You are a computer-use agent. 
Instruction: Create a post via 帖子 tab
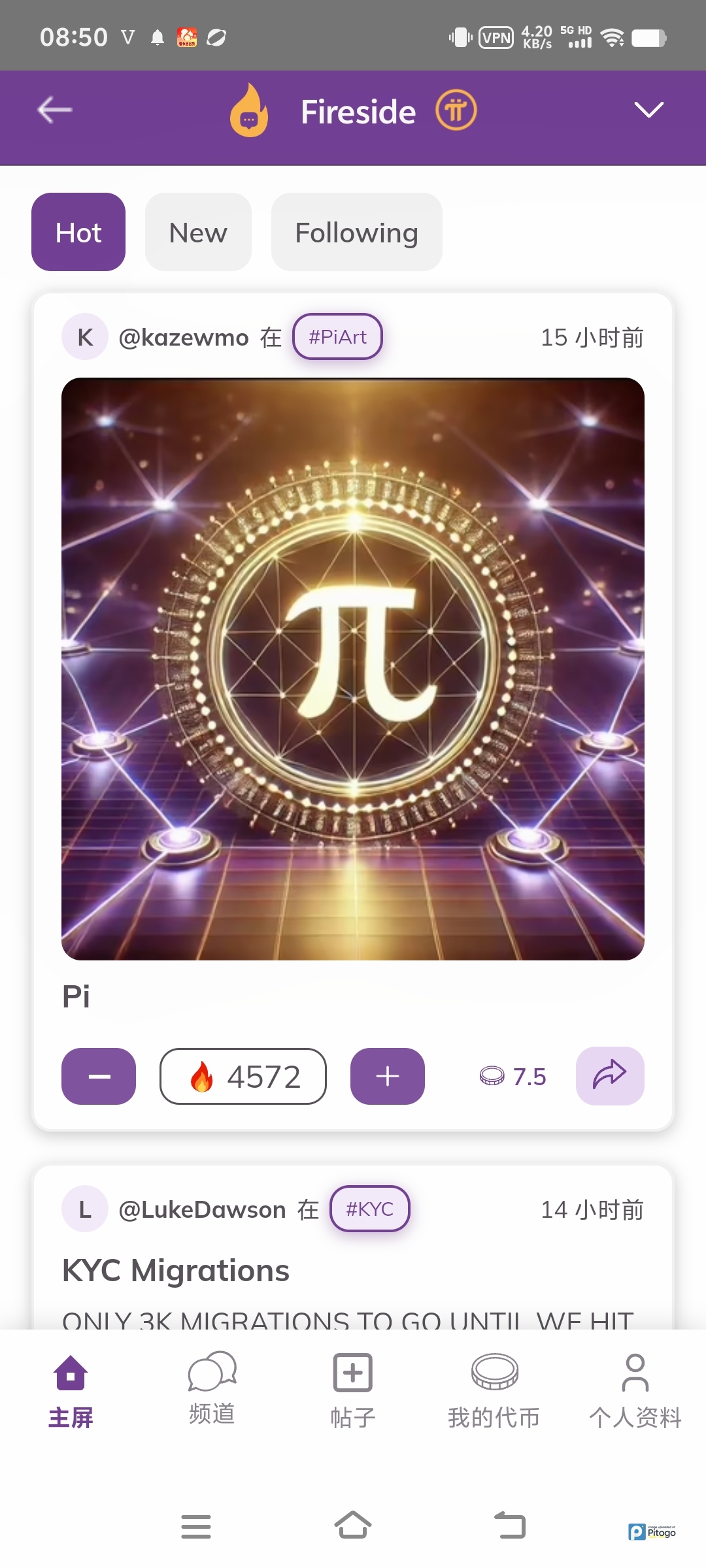tap(353, 1389)
